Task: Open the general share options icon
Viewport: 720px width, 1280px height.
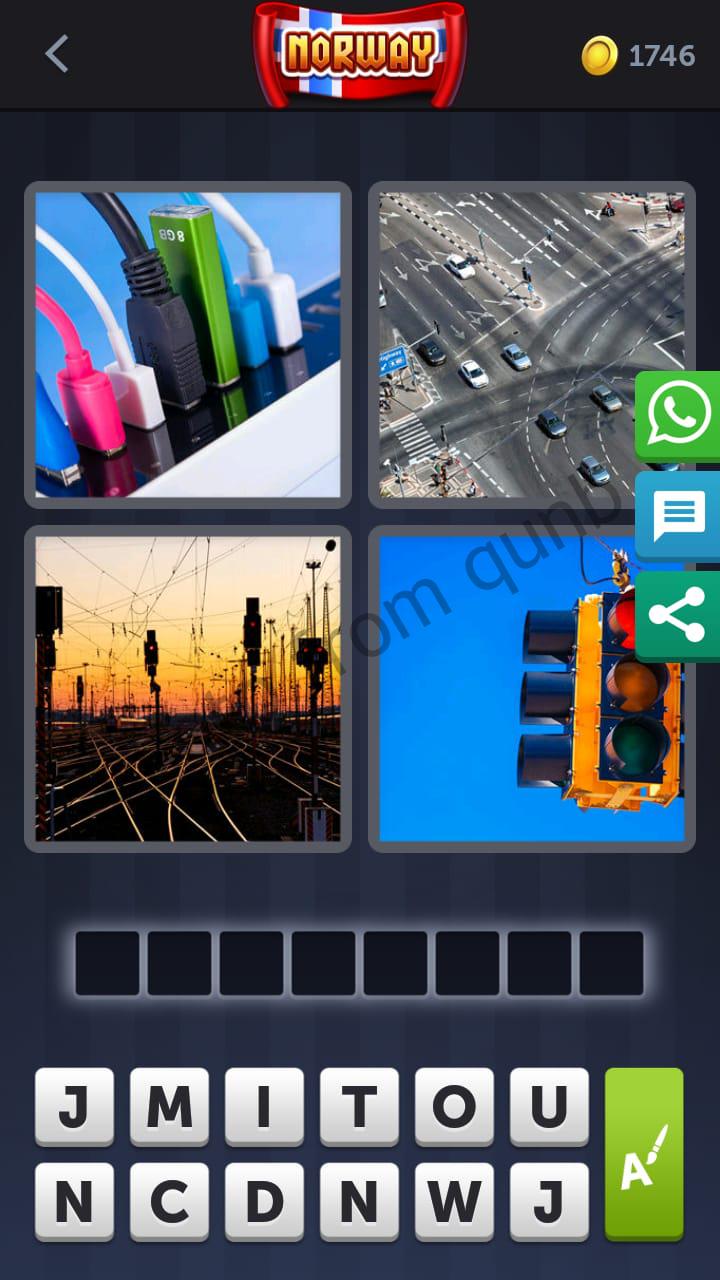Action: point(678,615)
